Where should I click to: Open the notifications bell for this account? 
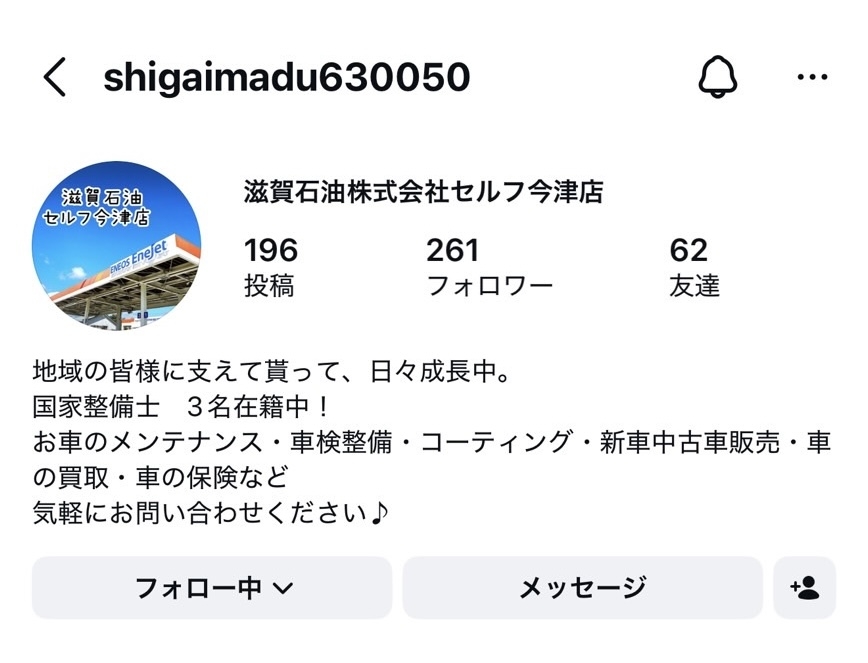(717, 76)
